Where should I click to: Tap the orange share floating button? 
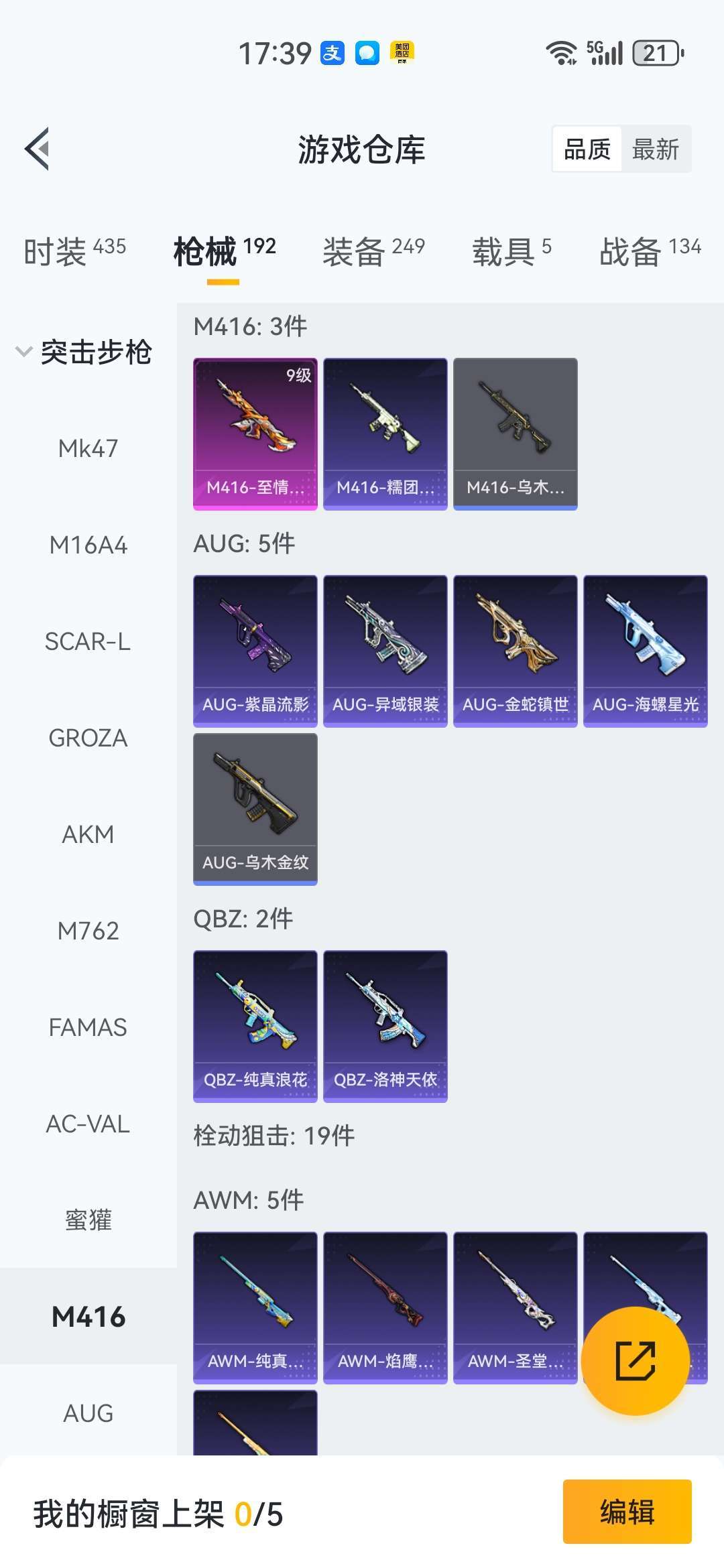coord(636,1360)
